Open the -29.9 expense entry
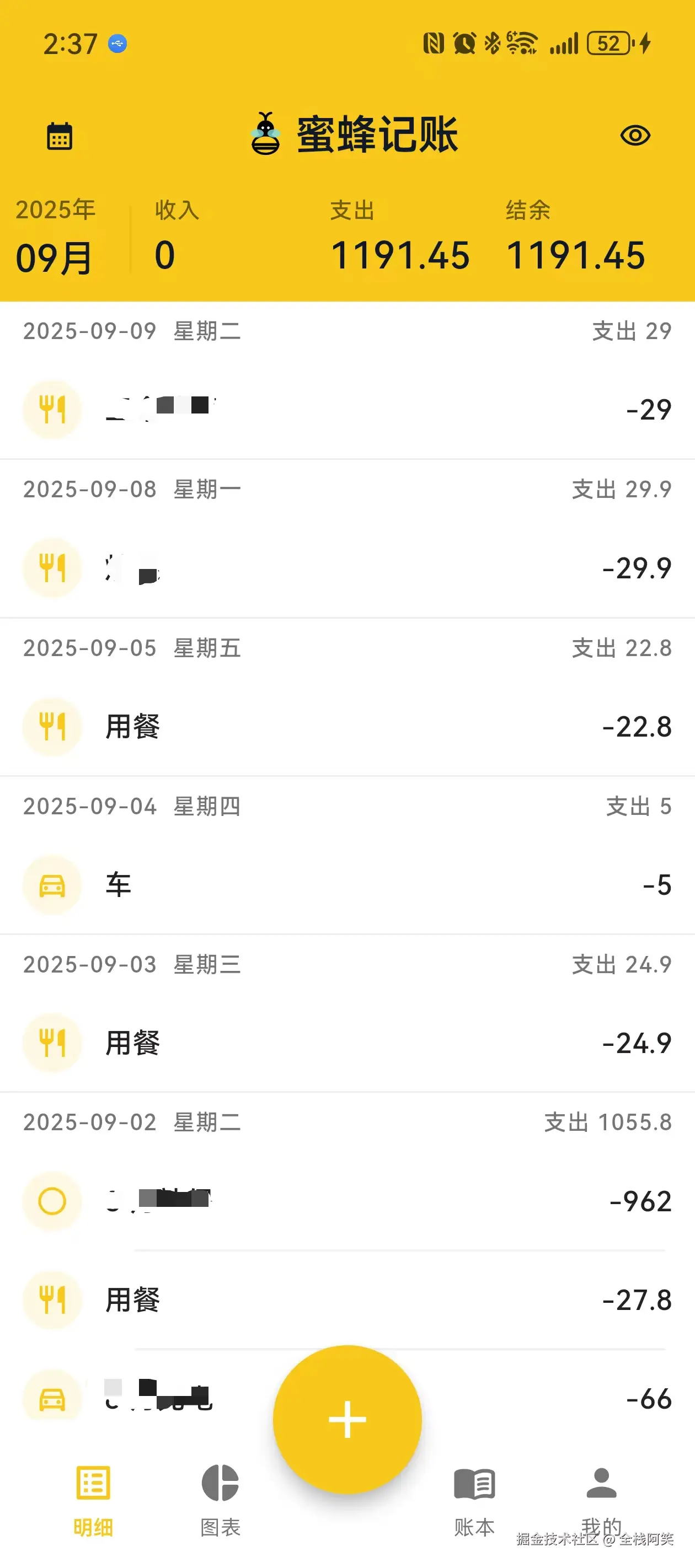This screenshot has height=1568, width=695. pos(347,568)
